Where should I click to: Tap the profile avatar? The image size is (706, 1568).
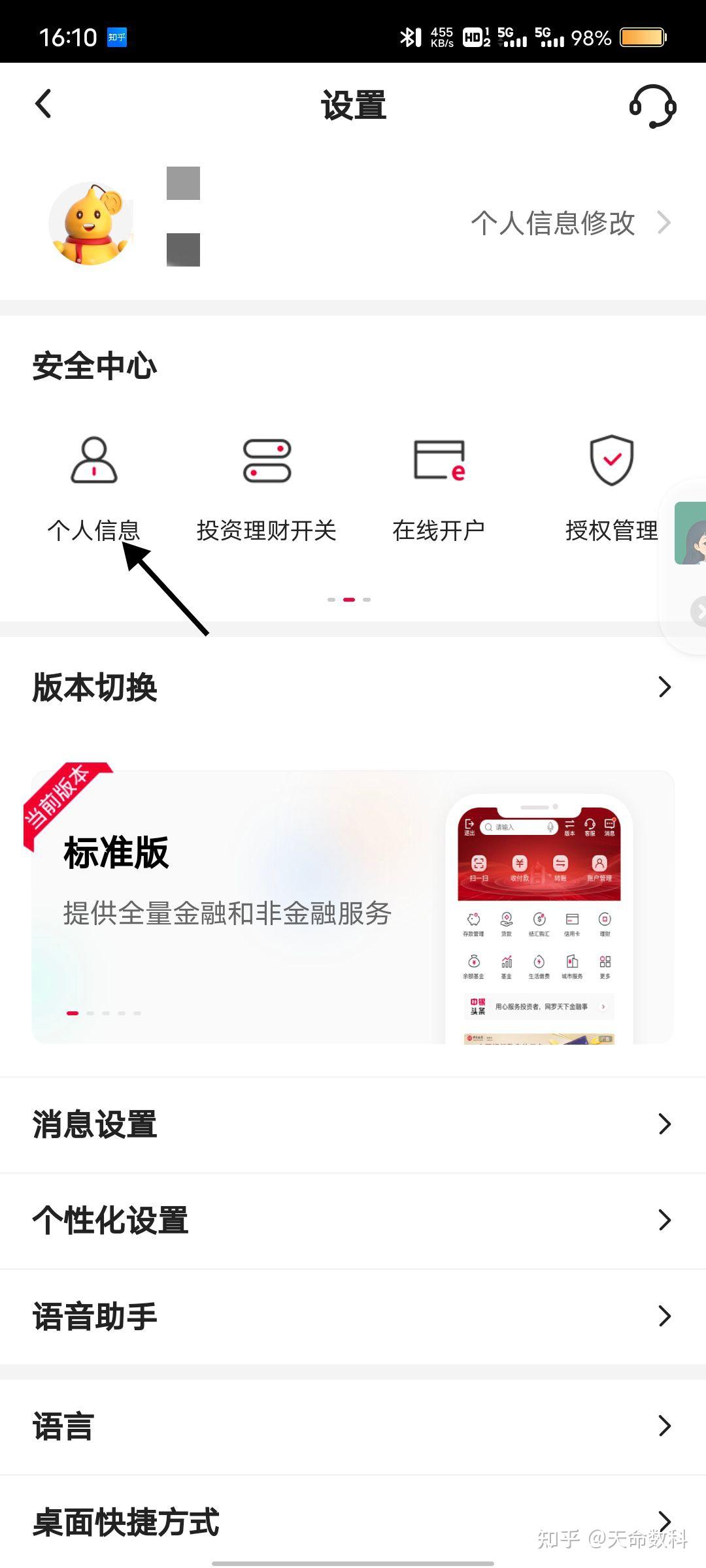coord(91,223)
